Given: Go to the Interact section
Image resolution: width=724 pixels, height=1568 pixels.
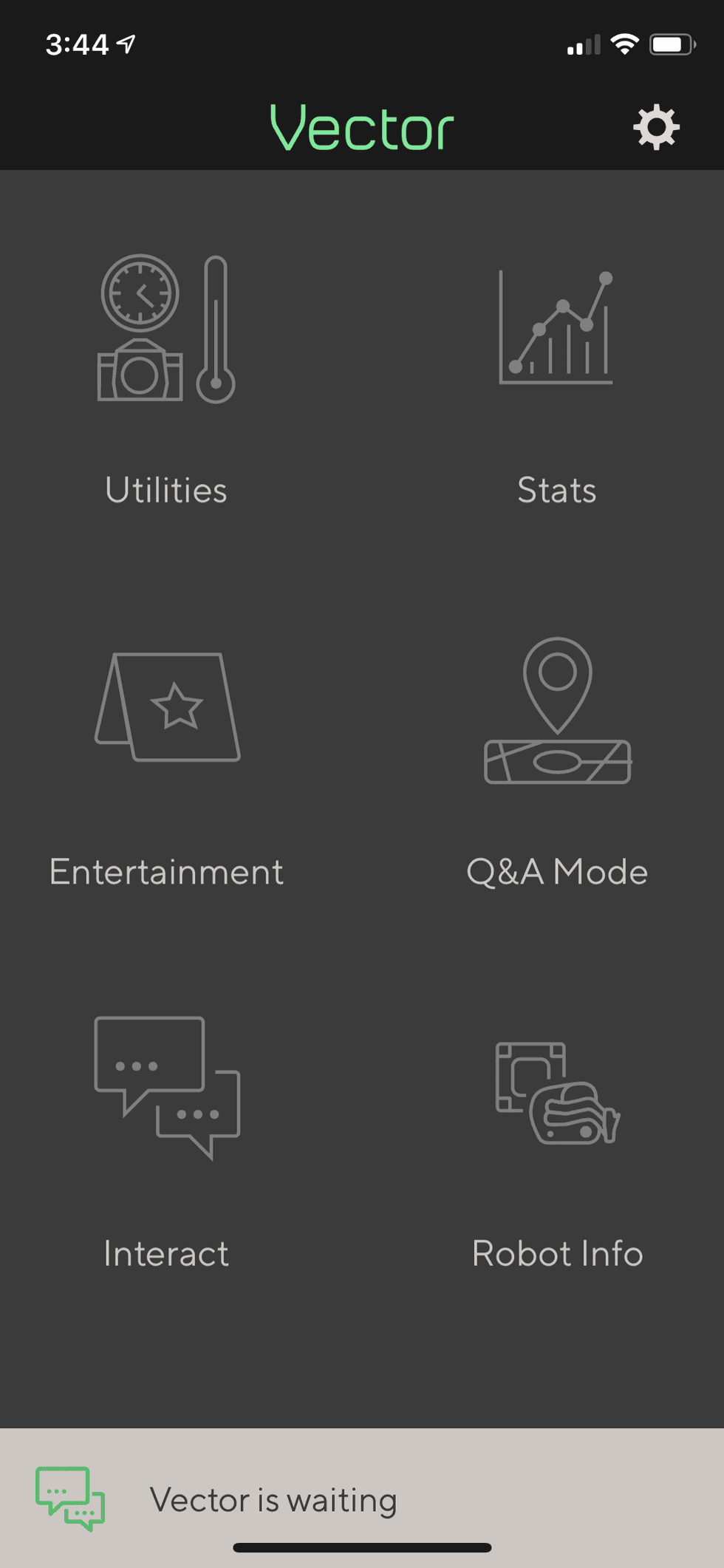Looking at the screenshot, I should coord(167,1142).
